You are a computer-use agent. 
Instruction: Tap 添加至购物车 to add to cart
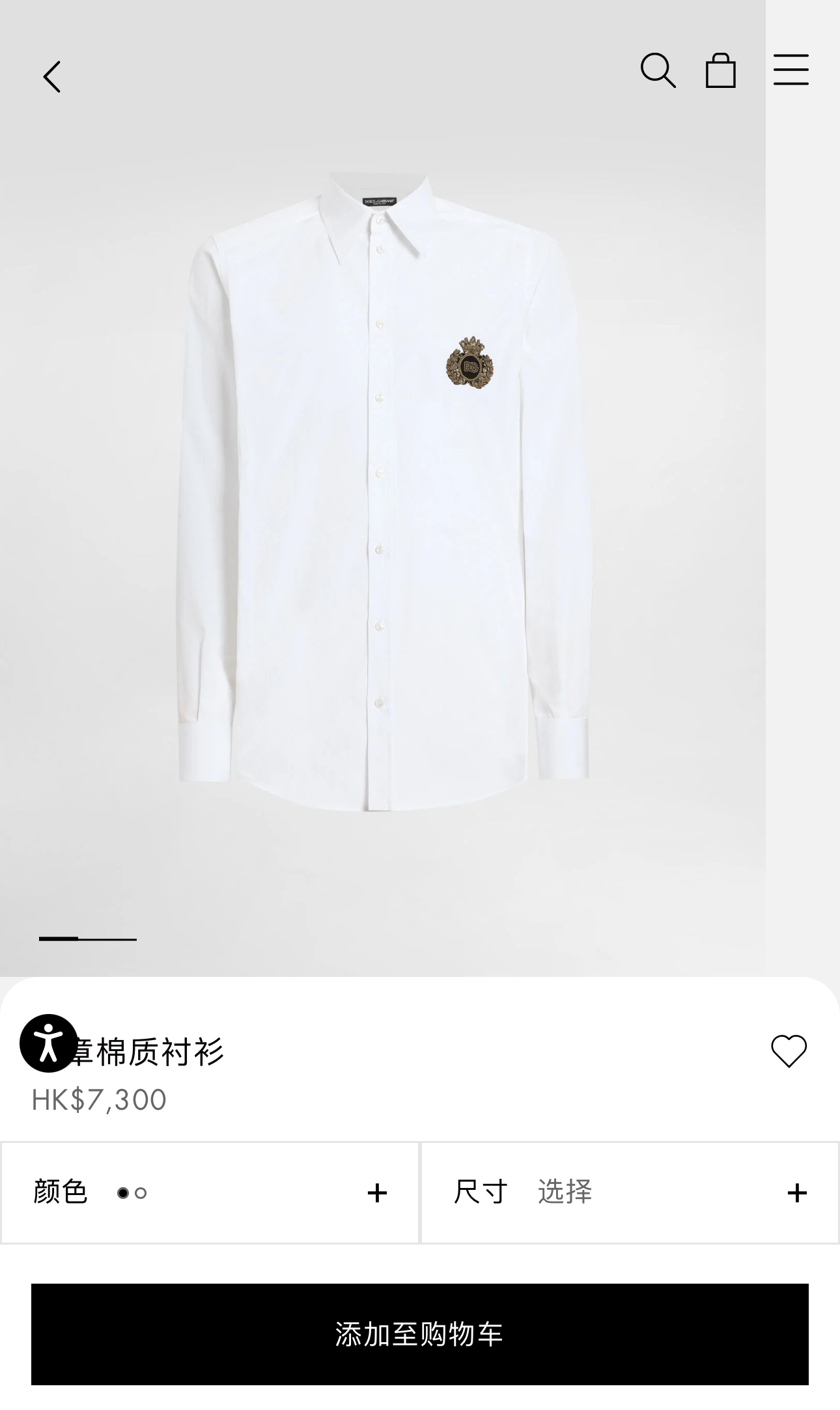420,1334
